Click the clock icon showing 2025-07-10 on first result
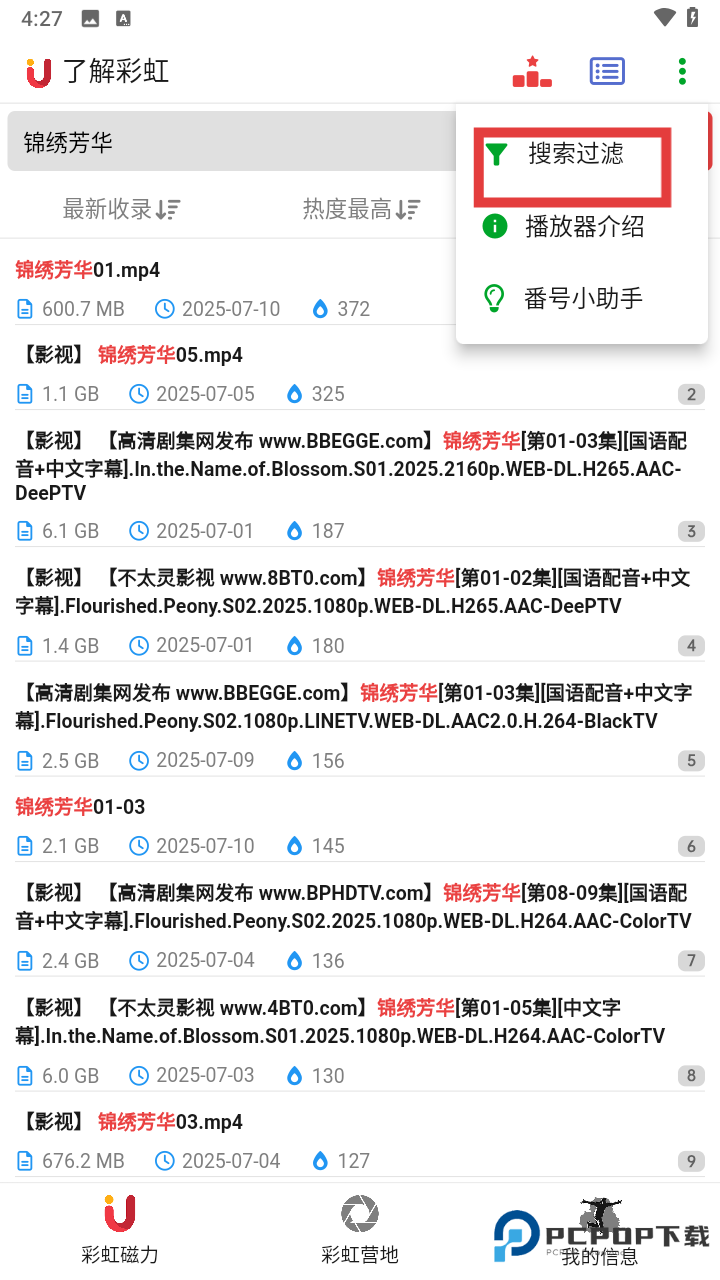Screen dimensions: 720x1280 coord(165,309)
